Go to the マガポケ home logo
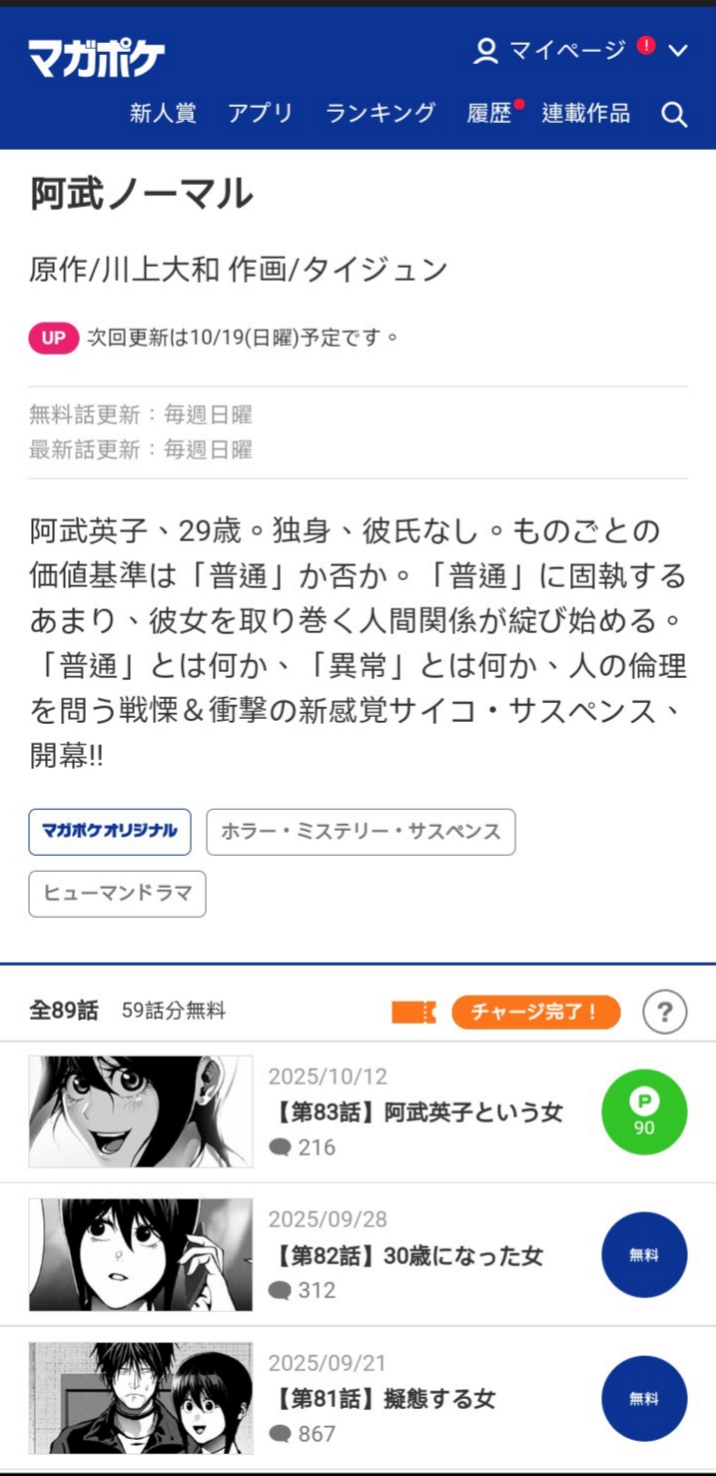Viewport: 716px width, 1476px height. (96, 56)
